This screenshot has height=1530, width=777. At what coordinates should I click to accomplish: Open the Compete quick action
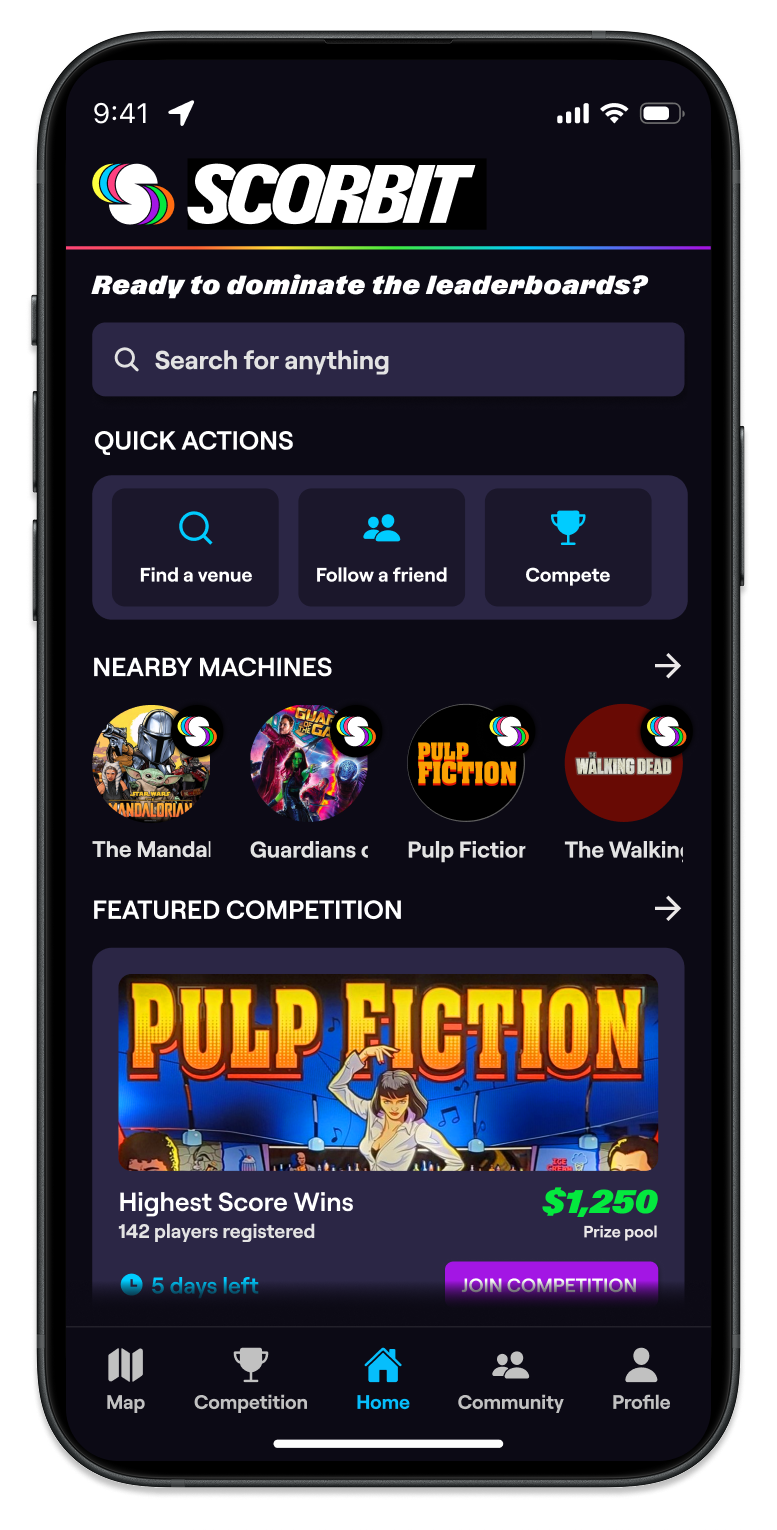(x=567, y=547)
